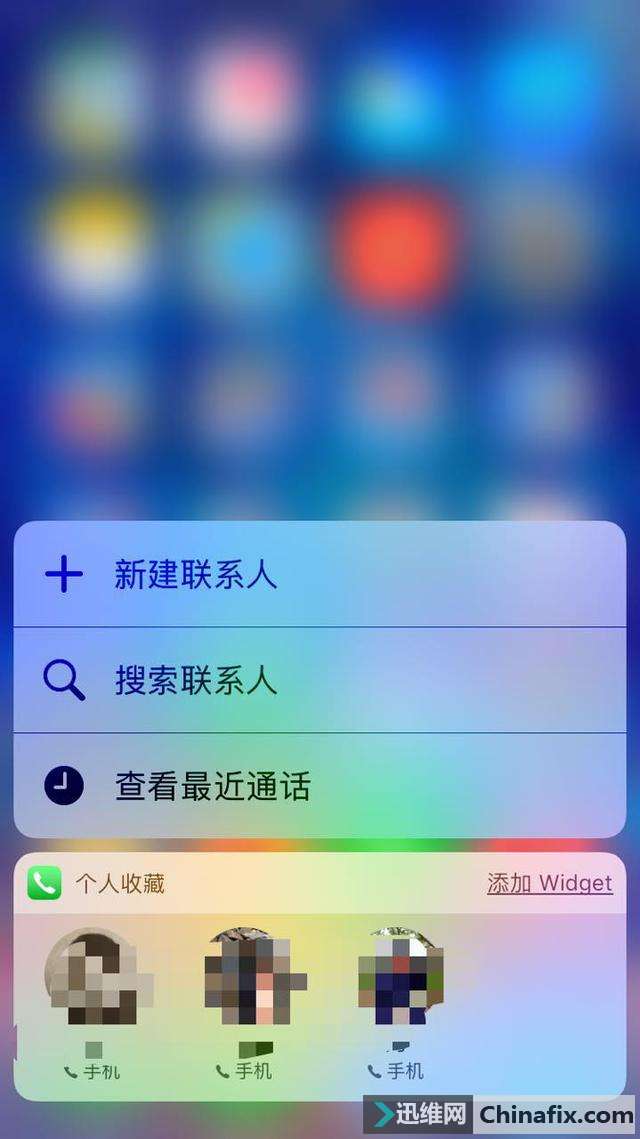This screenshot has width=640, height=1139.
Task: Tap the 搜索联系人 quick action
Action: 318,681
